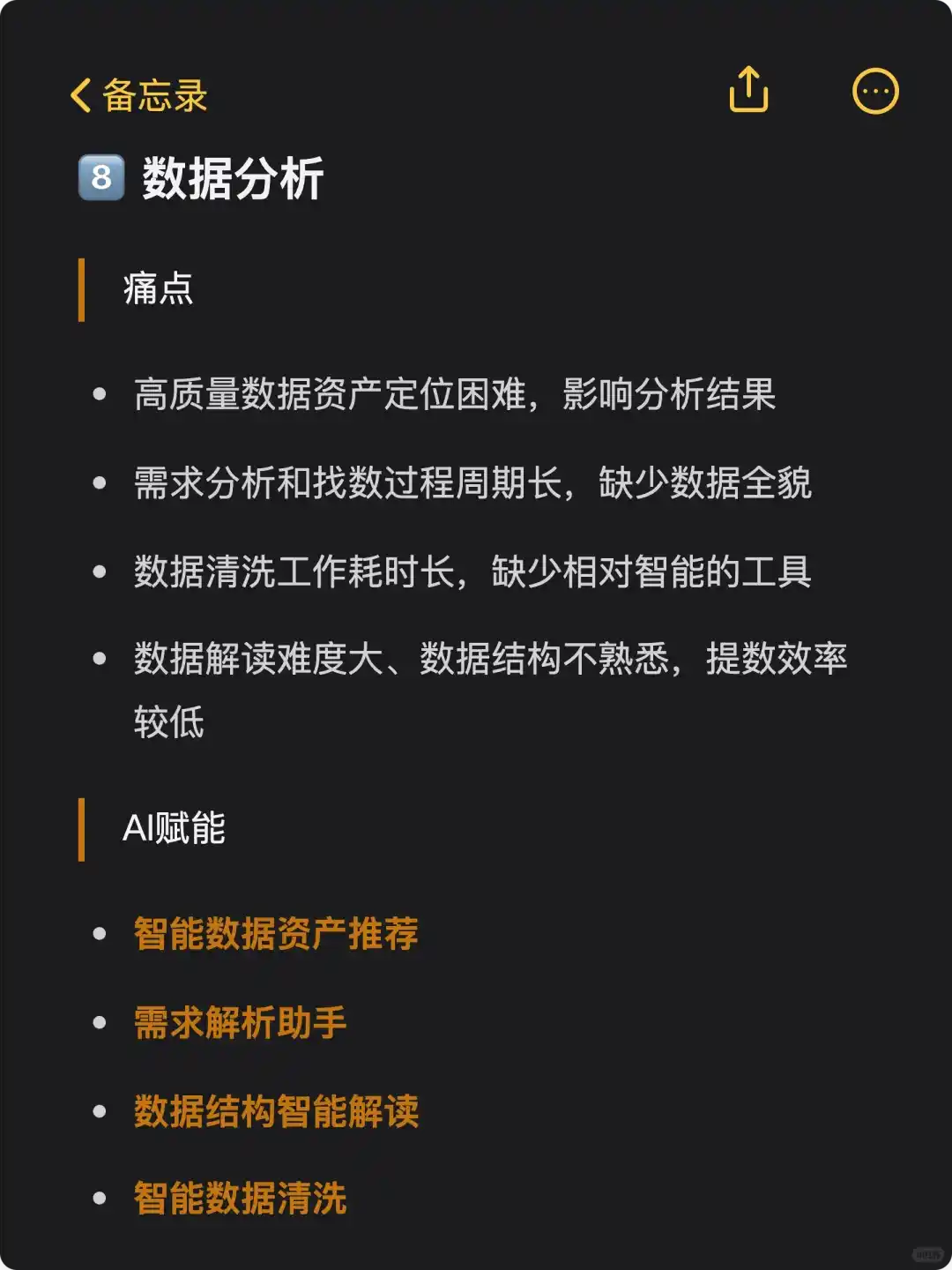952x1270 pixels.
Task: Tap the highlighted 智能数据清洗 text
Action: (x=240, y=1198)
